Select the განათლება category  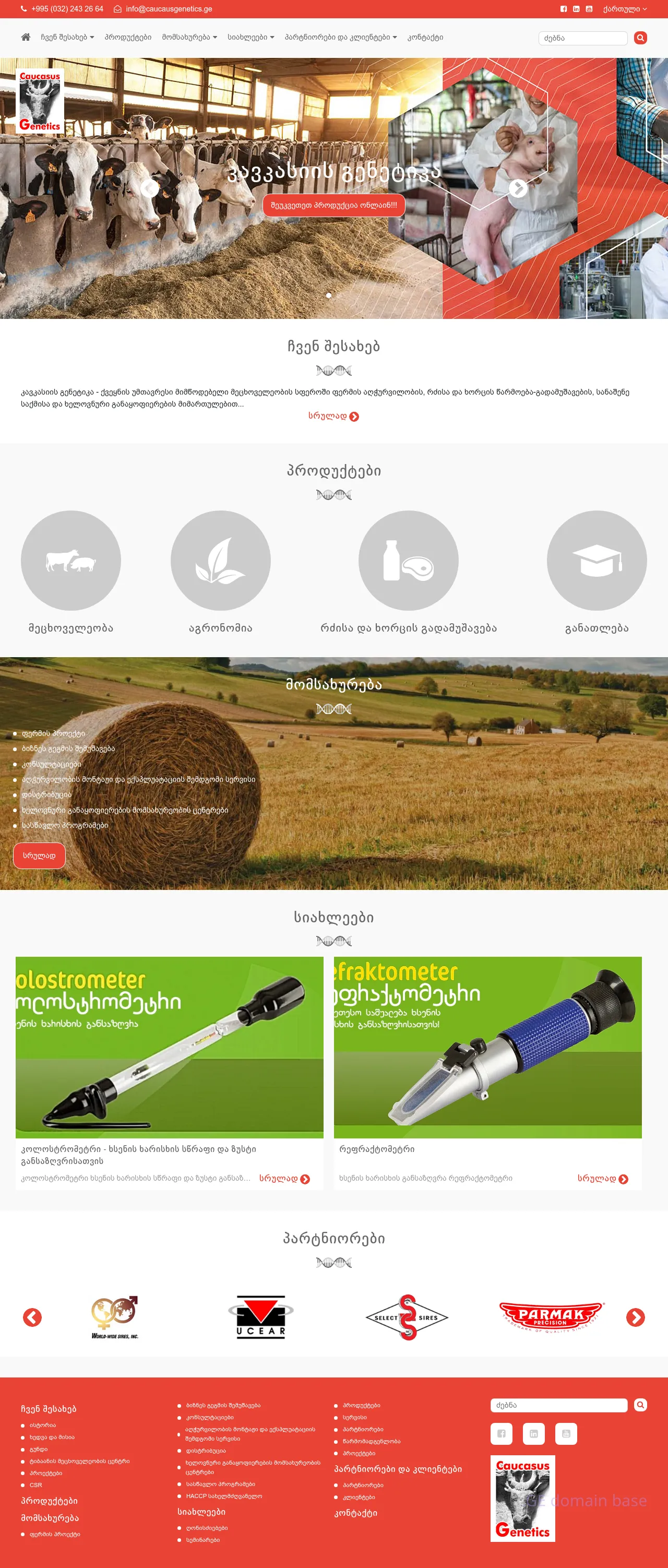coord(596,561)
